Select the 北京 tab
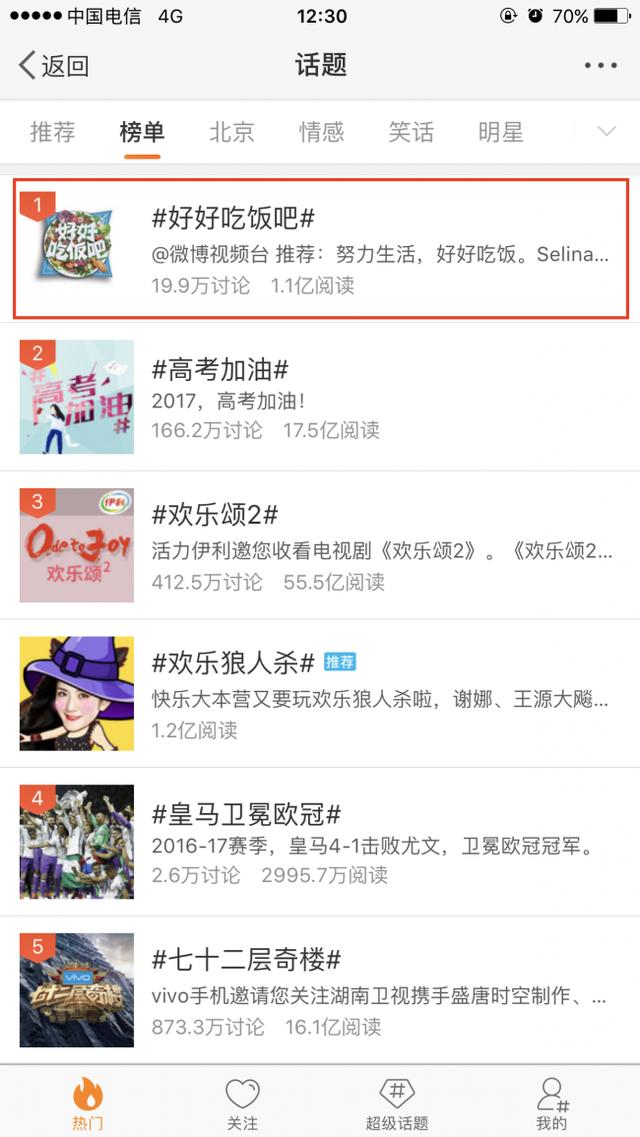640x1137 pixels. 232,132
